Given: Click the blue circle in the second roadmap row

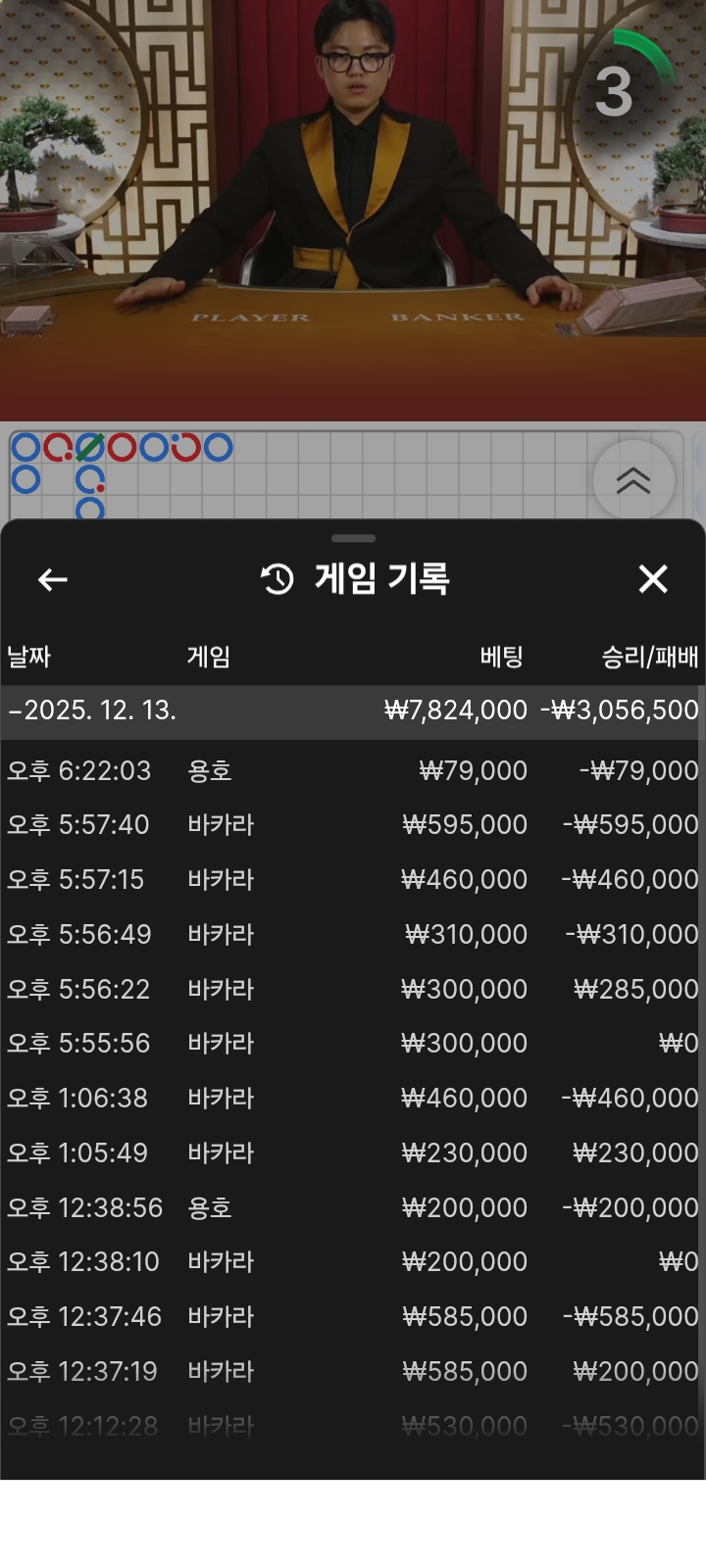Looking at the screenshot, I should [x=25, y=479].
